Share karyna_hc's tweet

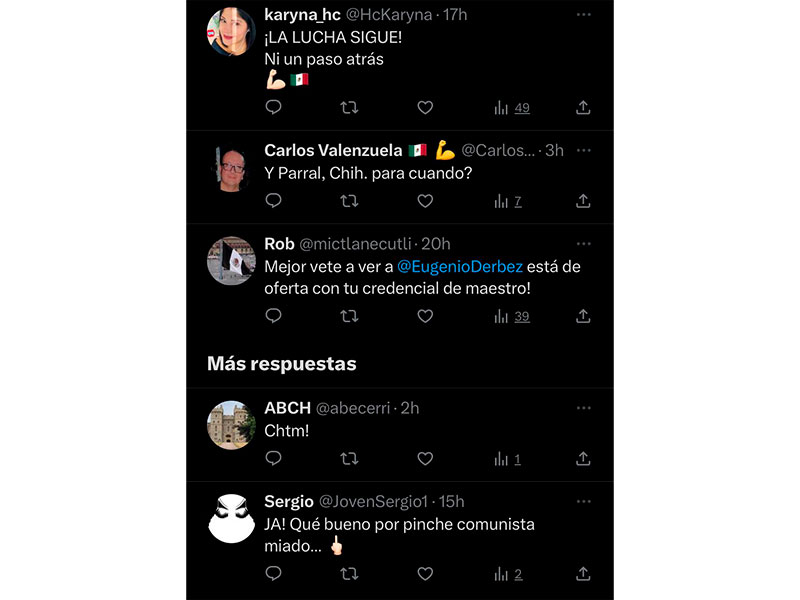[x=583, y=108]
